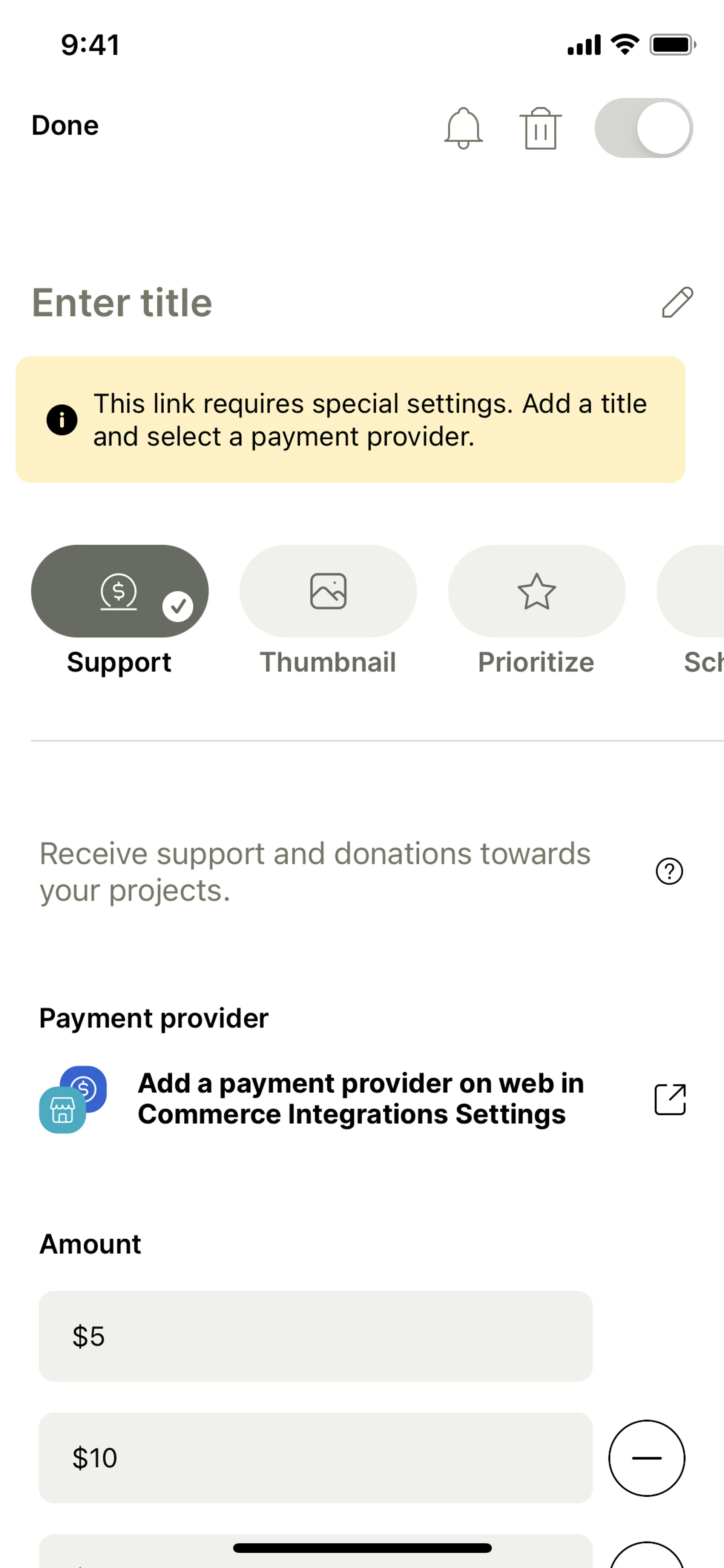Open Commerce Integrations Settings on web
Screen dimensions: 724x1568
click(x=669, y=1099)
